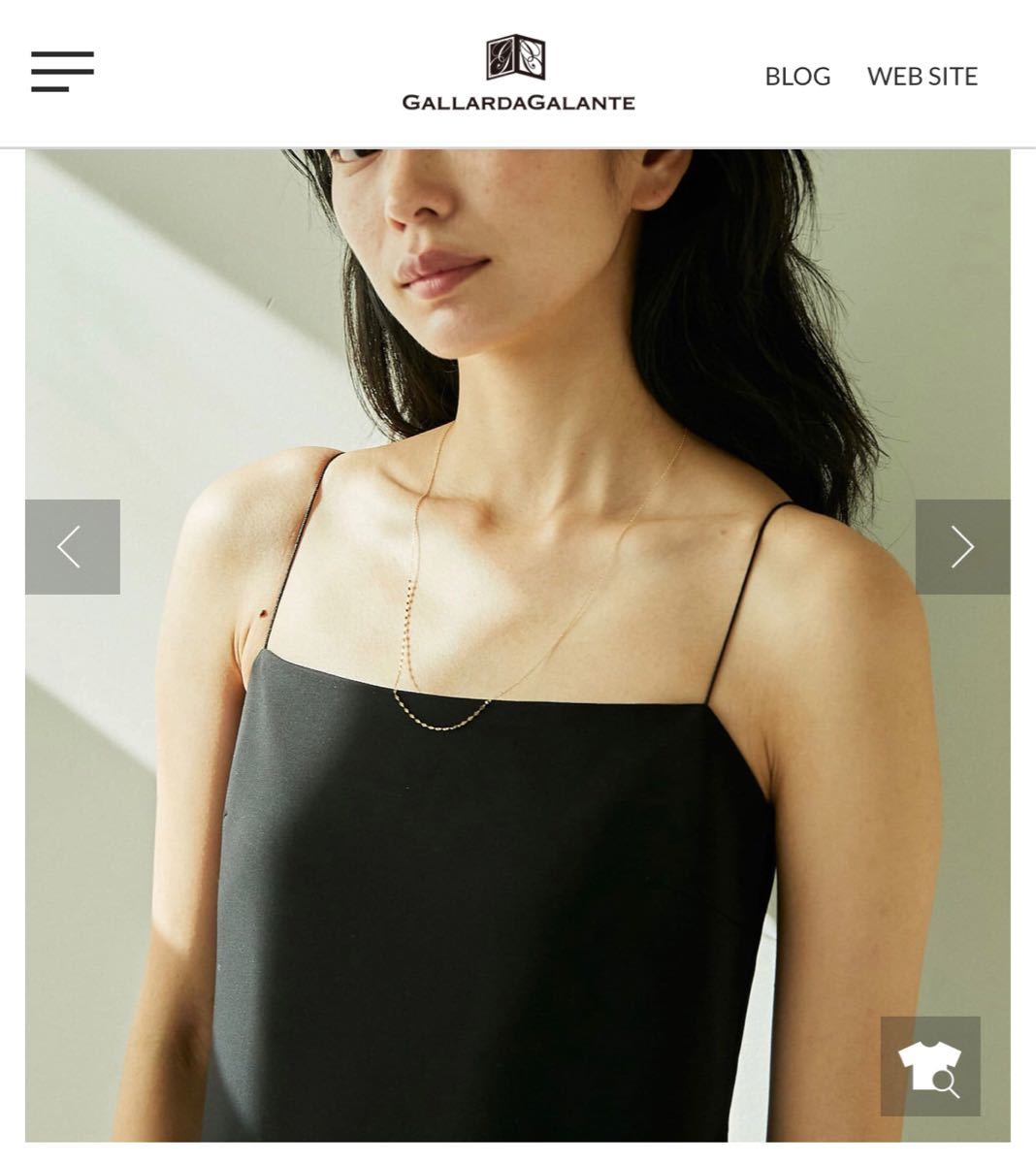Tap the item search shirt icon
This screenshot has width=1036, height=1164.
pyautogui.click(x=929, y=1066)
